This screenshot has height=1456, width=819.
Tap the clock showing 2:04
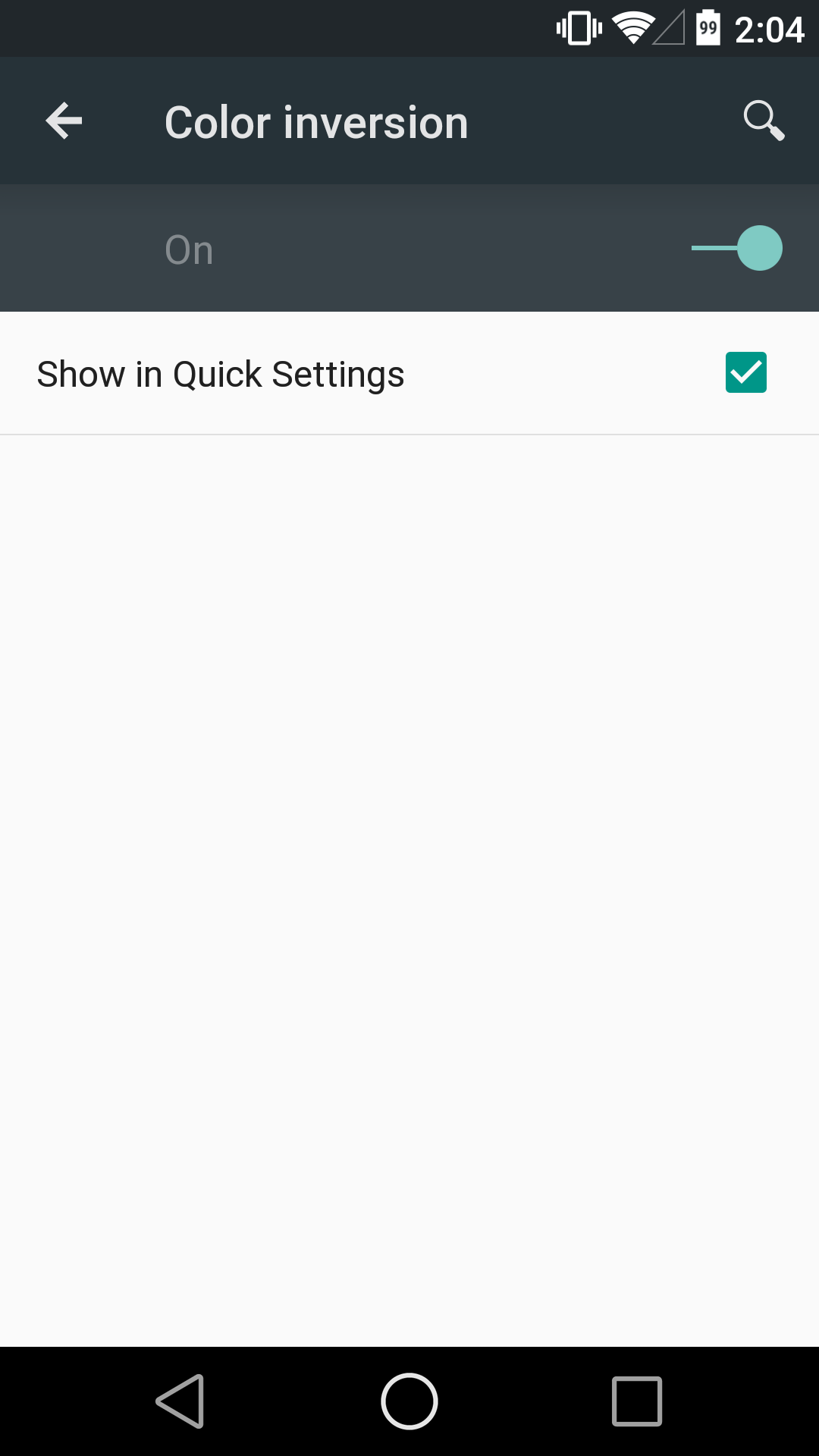point(768,28)
